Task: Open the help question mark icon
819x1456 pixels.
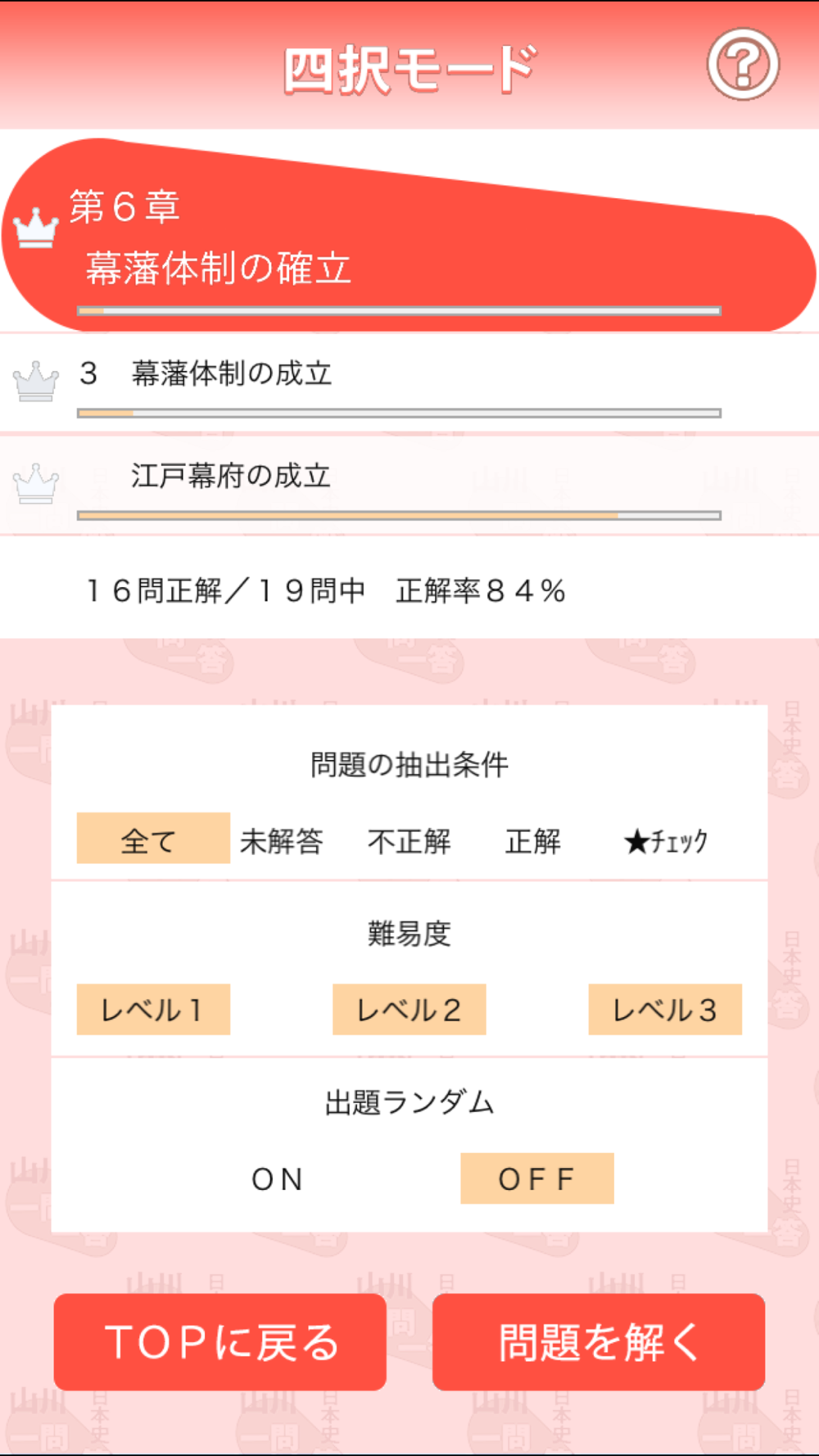Action: [x=743, y=64]
